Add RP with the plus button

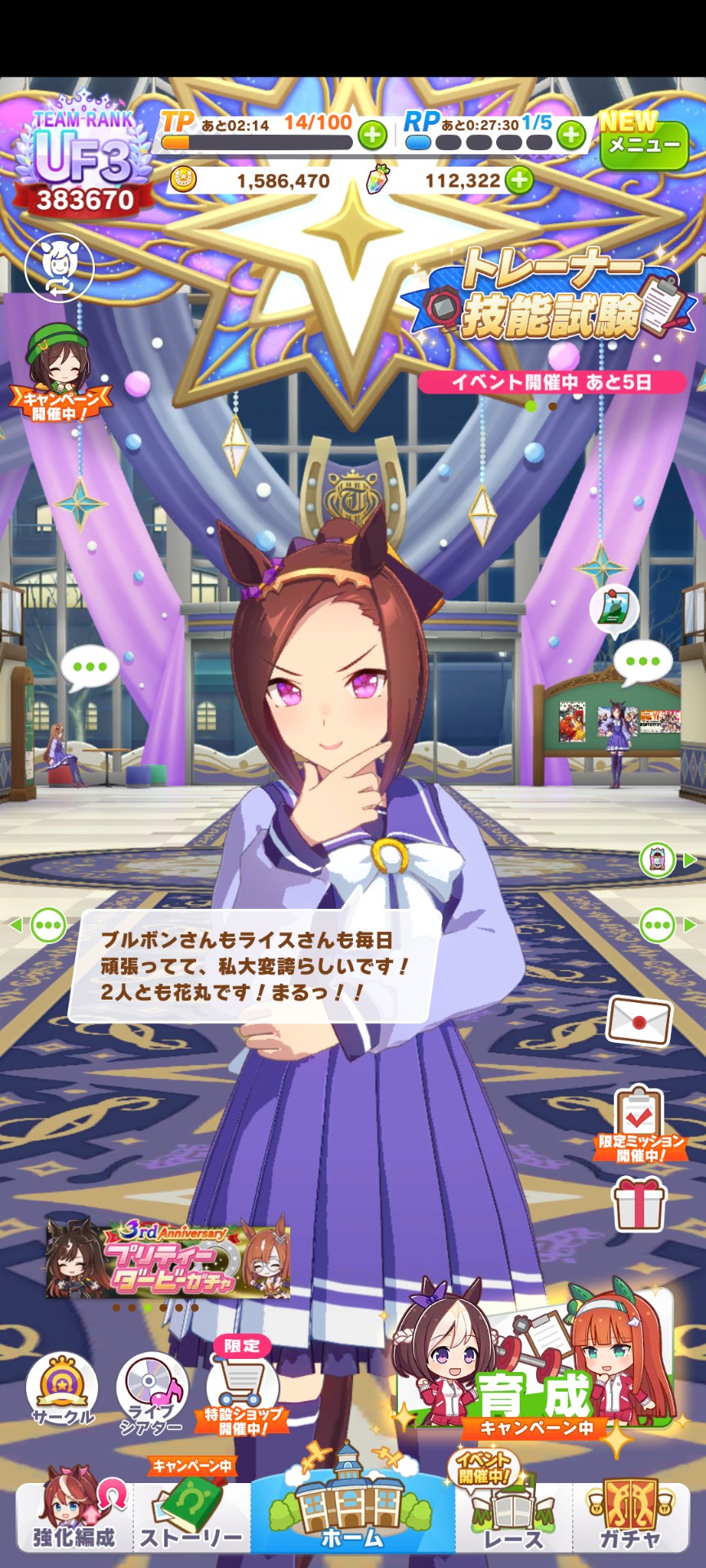pyautogui.click(x=572, y=135)
